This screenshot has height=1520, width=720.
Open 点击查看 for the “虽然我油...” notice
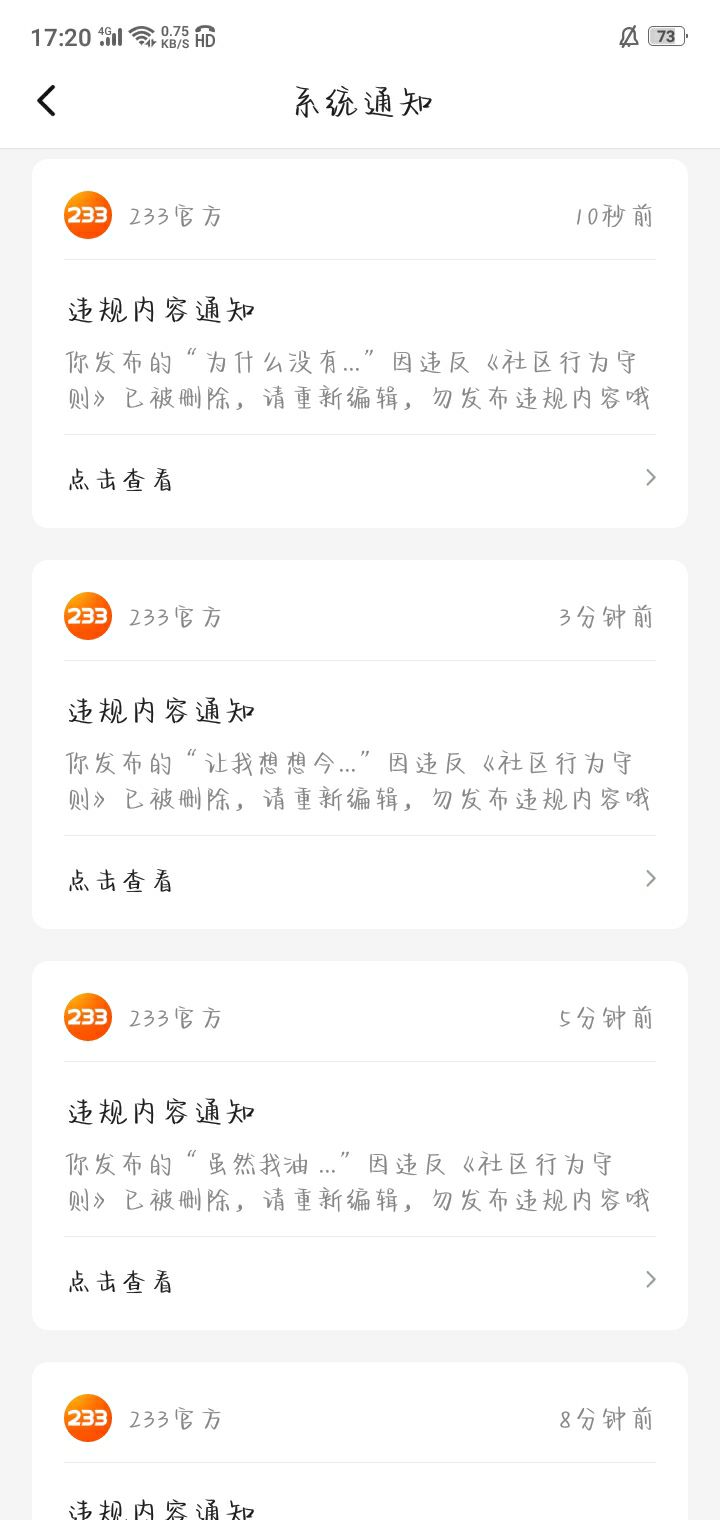pos(360,1281)
